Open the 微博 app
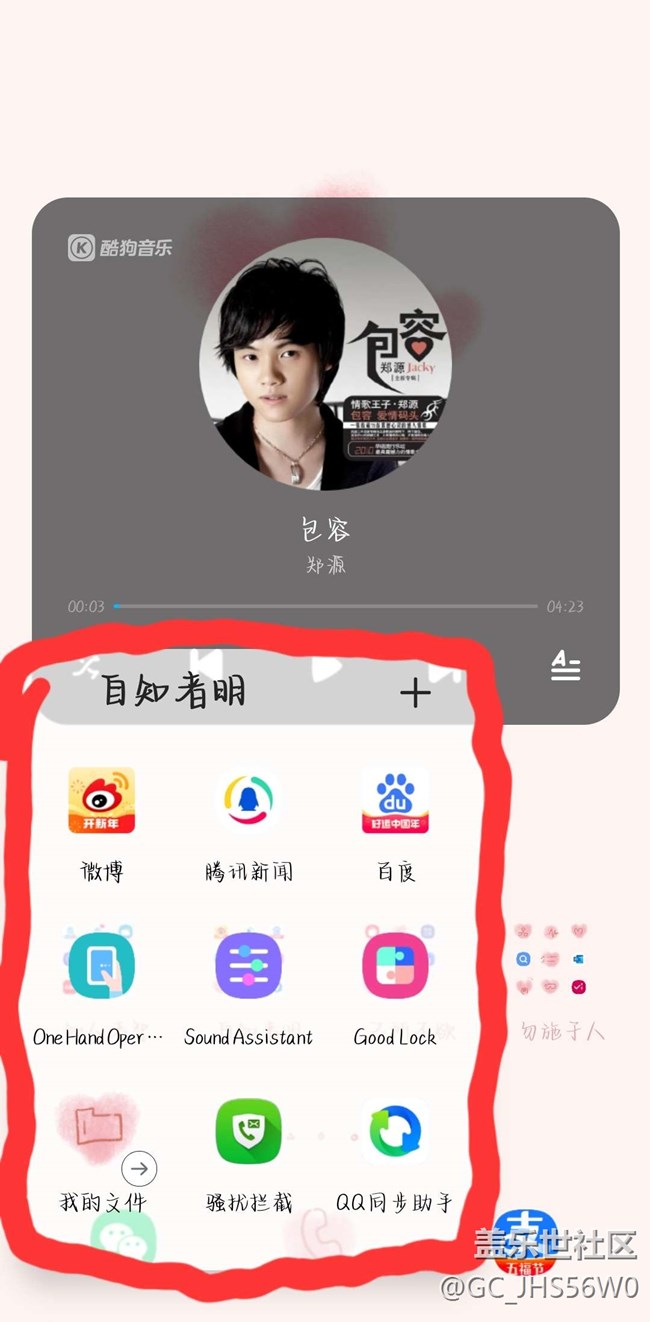 (101, 800)
